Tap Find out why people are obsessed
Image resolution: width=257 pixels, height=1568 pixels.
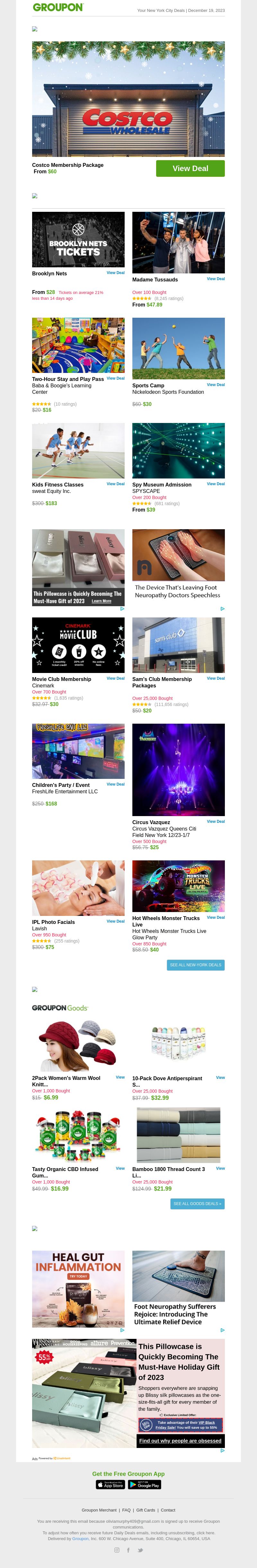point(180,1441)
